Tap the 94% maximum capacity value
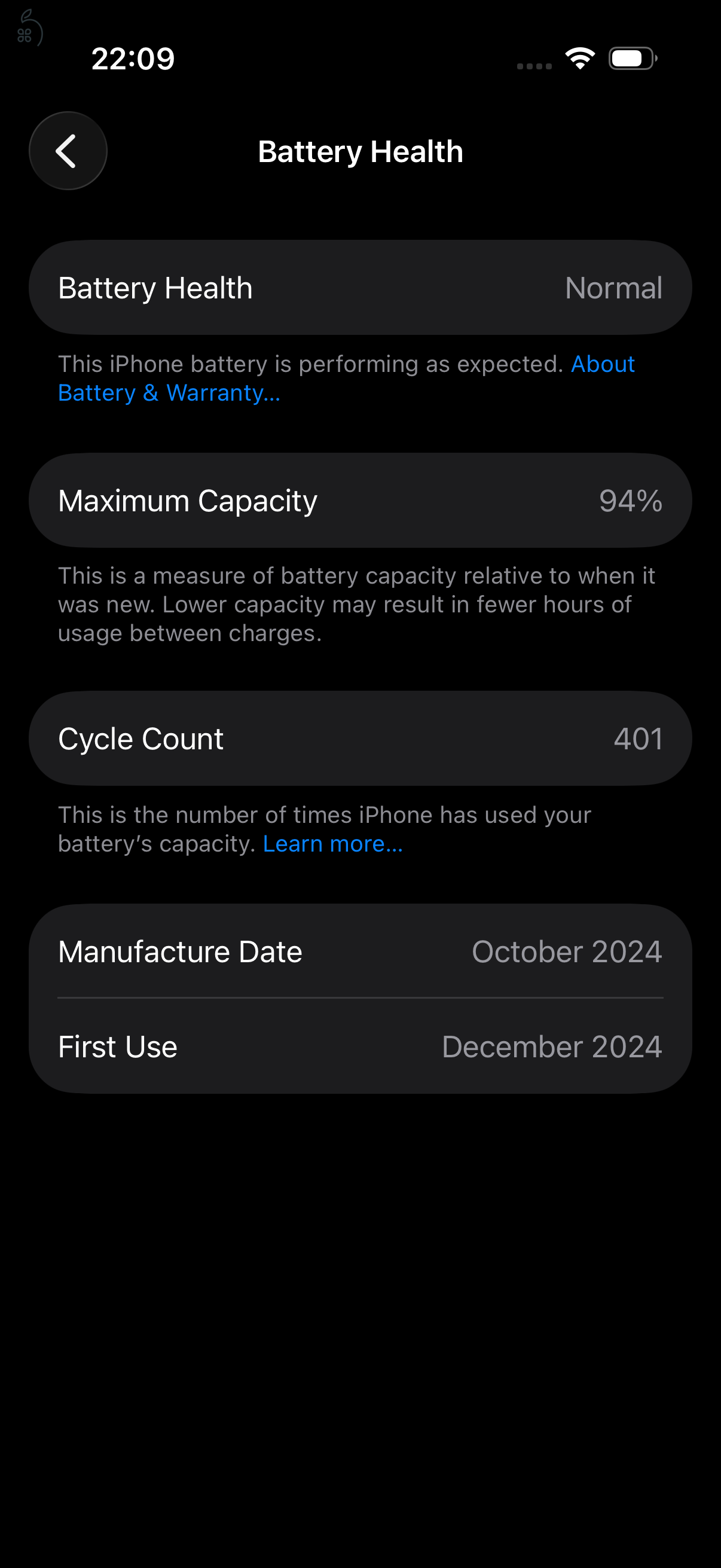Image resolution: width=721 pixels, height=1568 pixels. [x=631, y=499]
